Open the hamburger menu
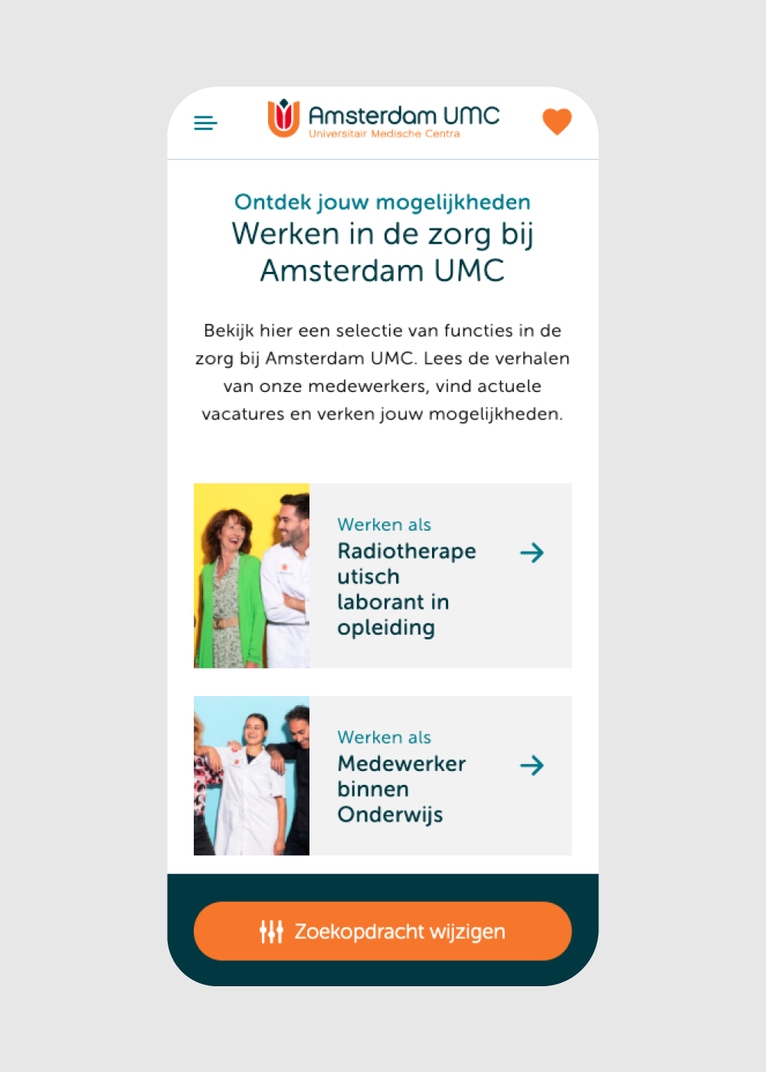This screenshot has height=1072, width=766. coord(205,123)
